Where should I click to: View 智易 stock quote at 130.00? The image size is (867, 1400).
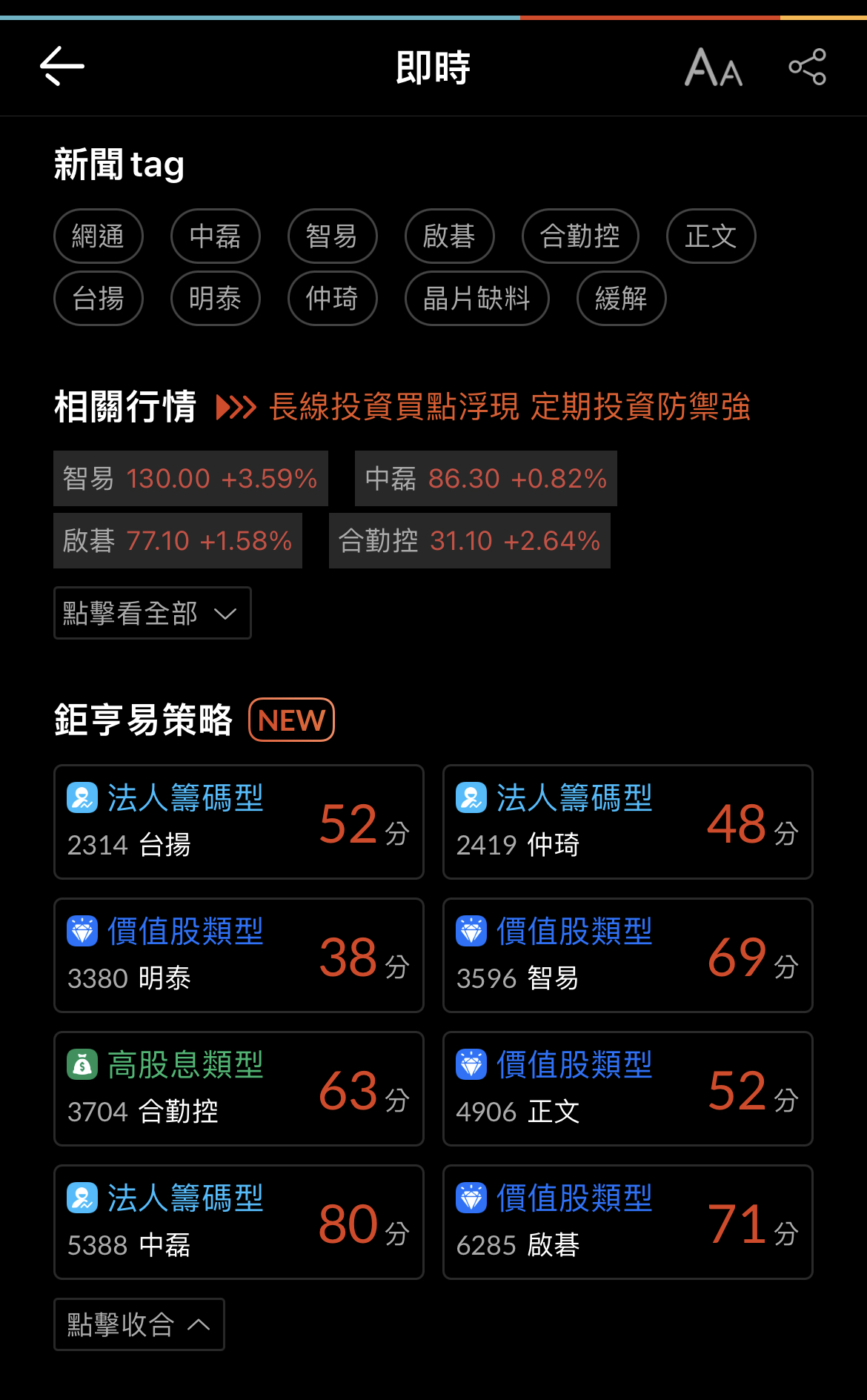[190, 479]
